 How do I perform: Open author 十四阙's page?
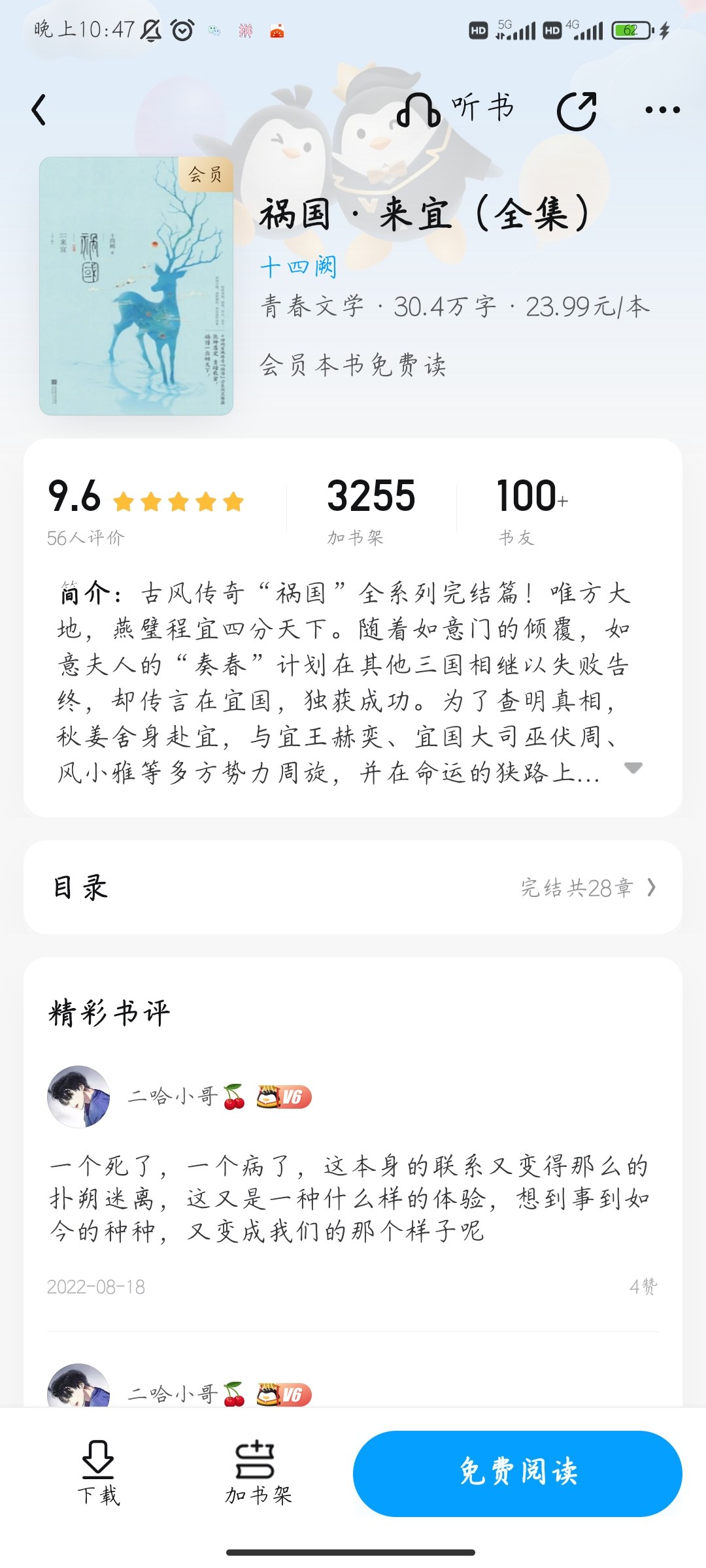298,267
